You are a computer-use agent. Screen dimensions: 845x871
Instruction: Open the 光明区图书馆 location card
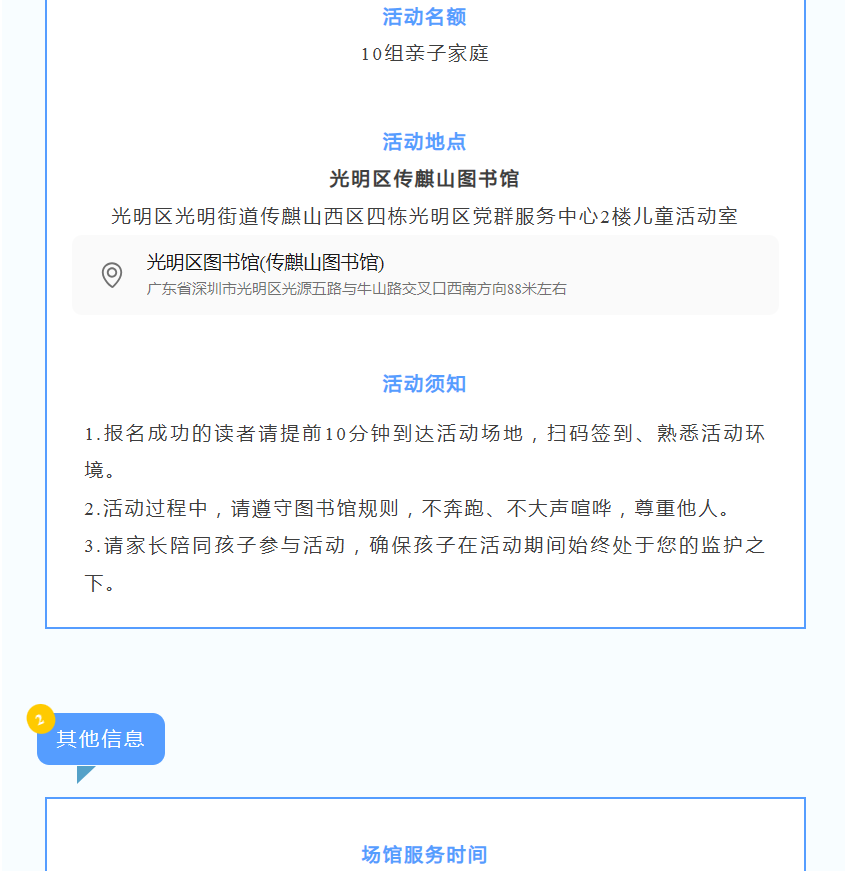click(424, 275)
